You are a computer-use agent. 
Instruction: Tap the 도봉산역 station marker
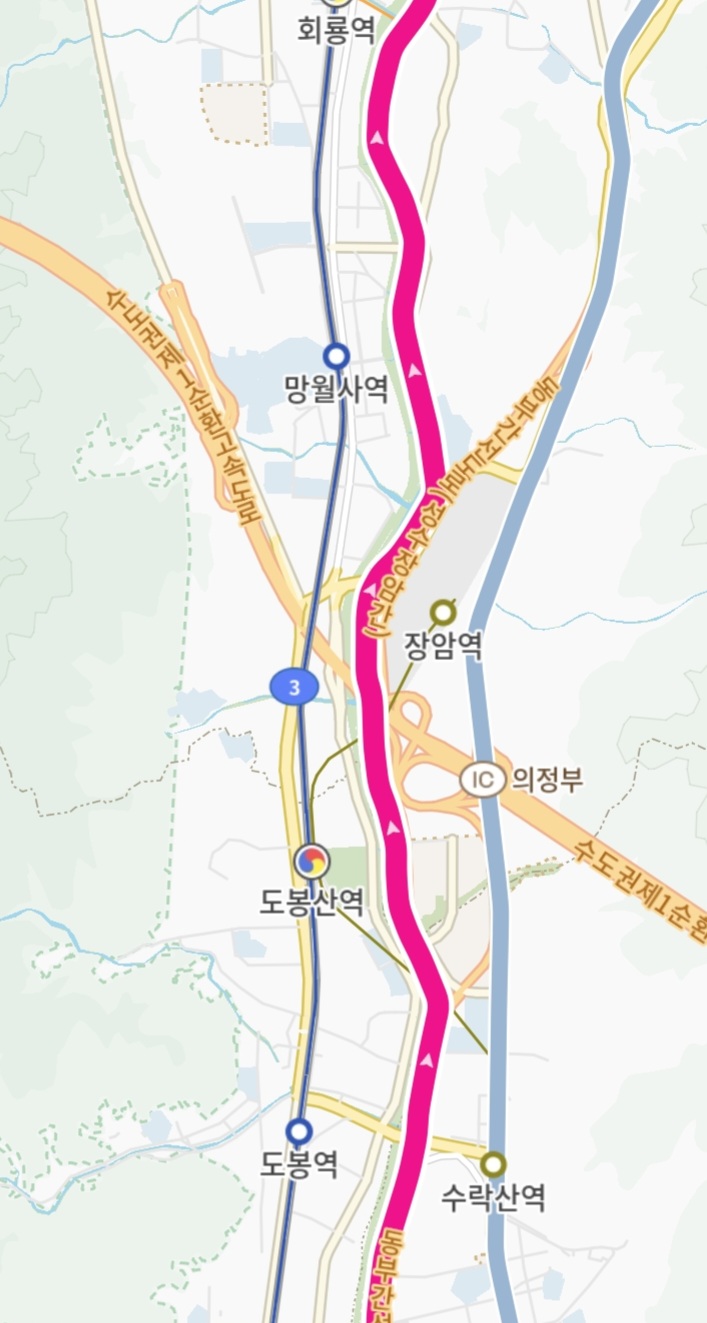click(311, 861)
